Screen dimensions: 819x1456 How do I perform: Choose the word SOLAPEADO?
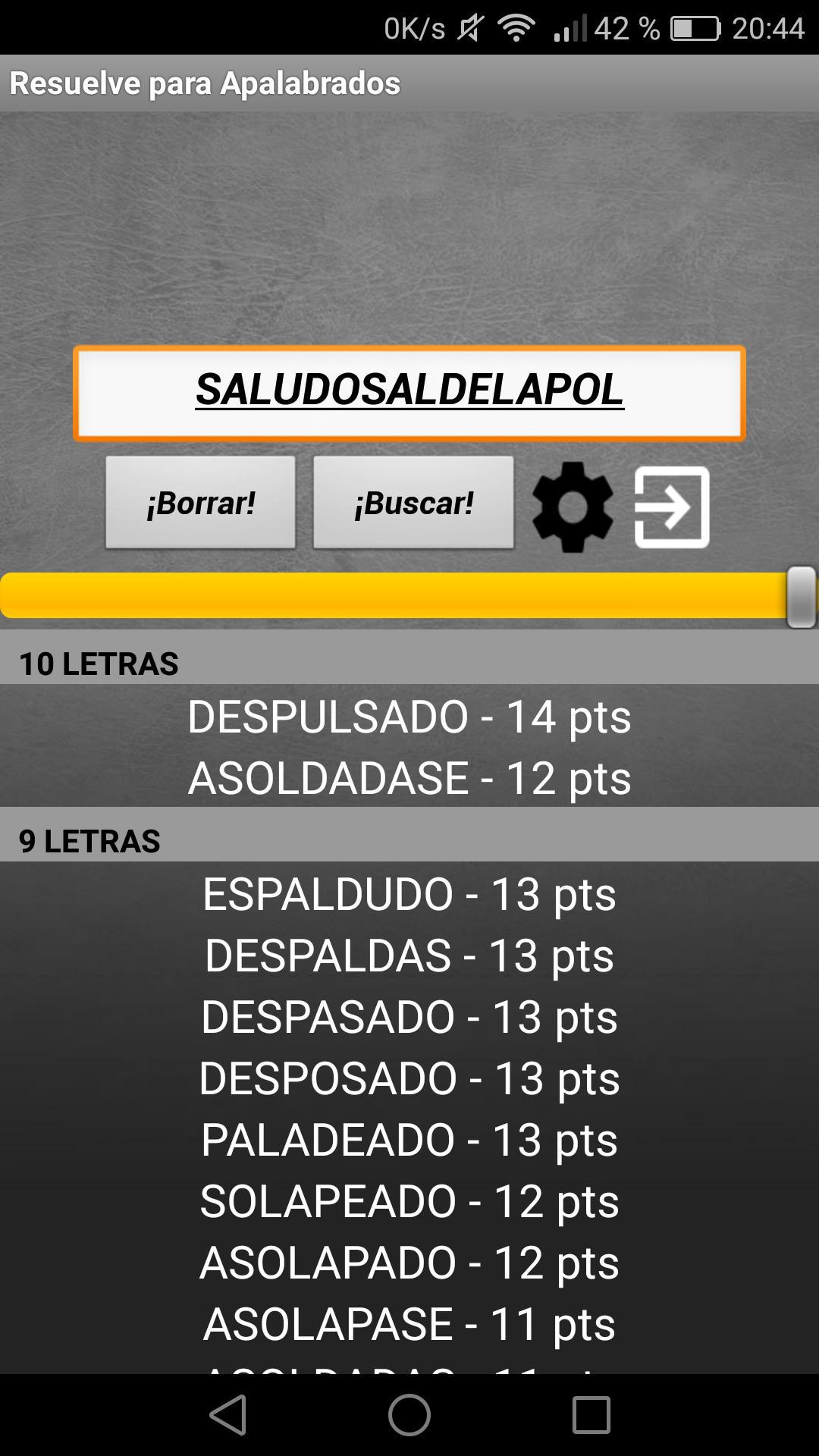coord(409,1202)
